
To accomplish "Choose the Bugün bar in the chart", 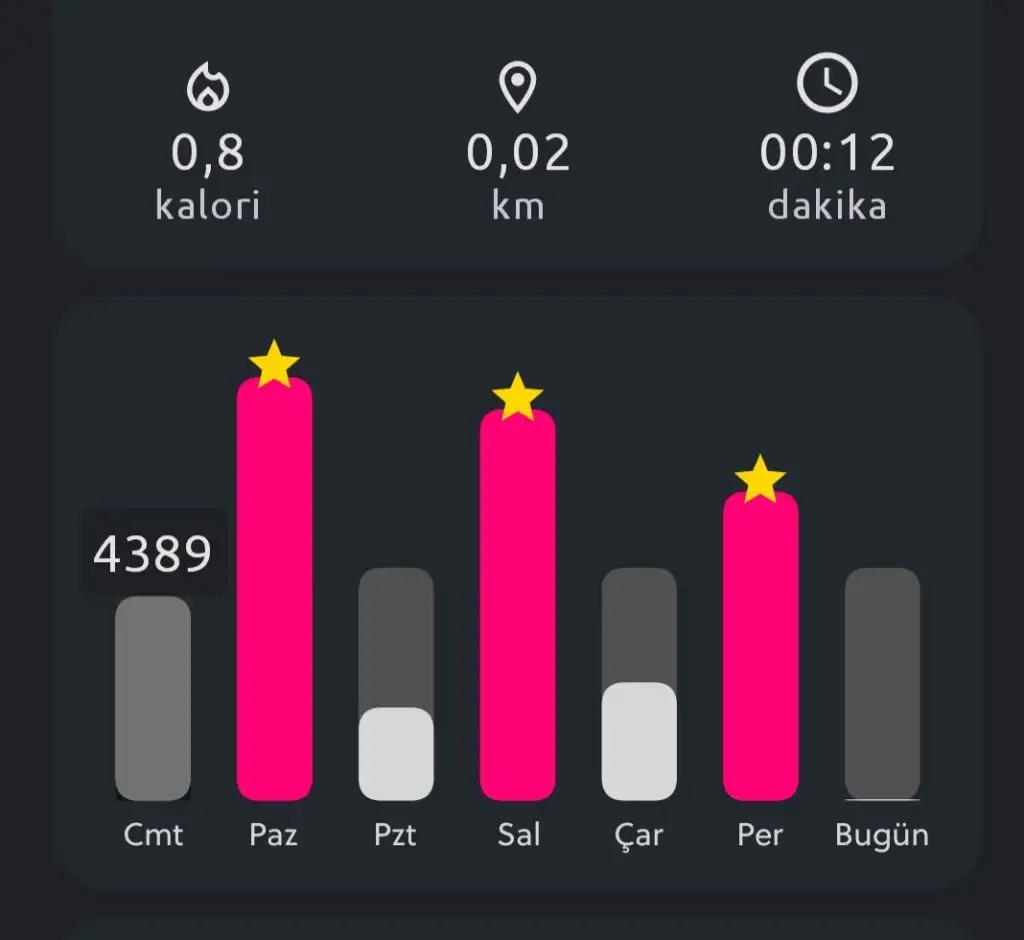I will 882,685.
